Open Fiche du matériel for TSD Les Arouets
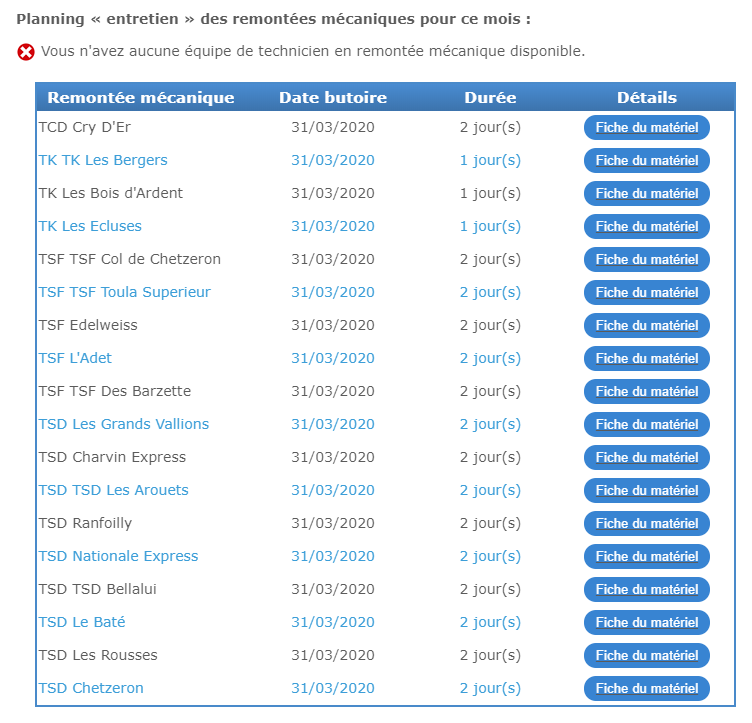 tap(646, 490)
